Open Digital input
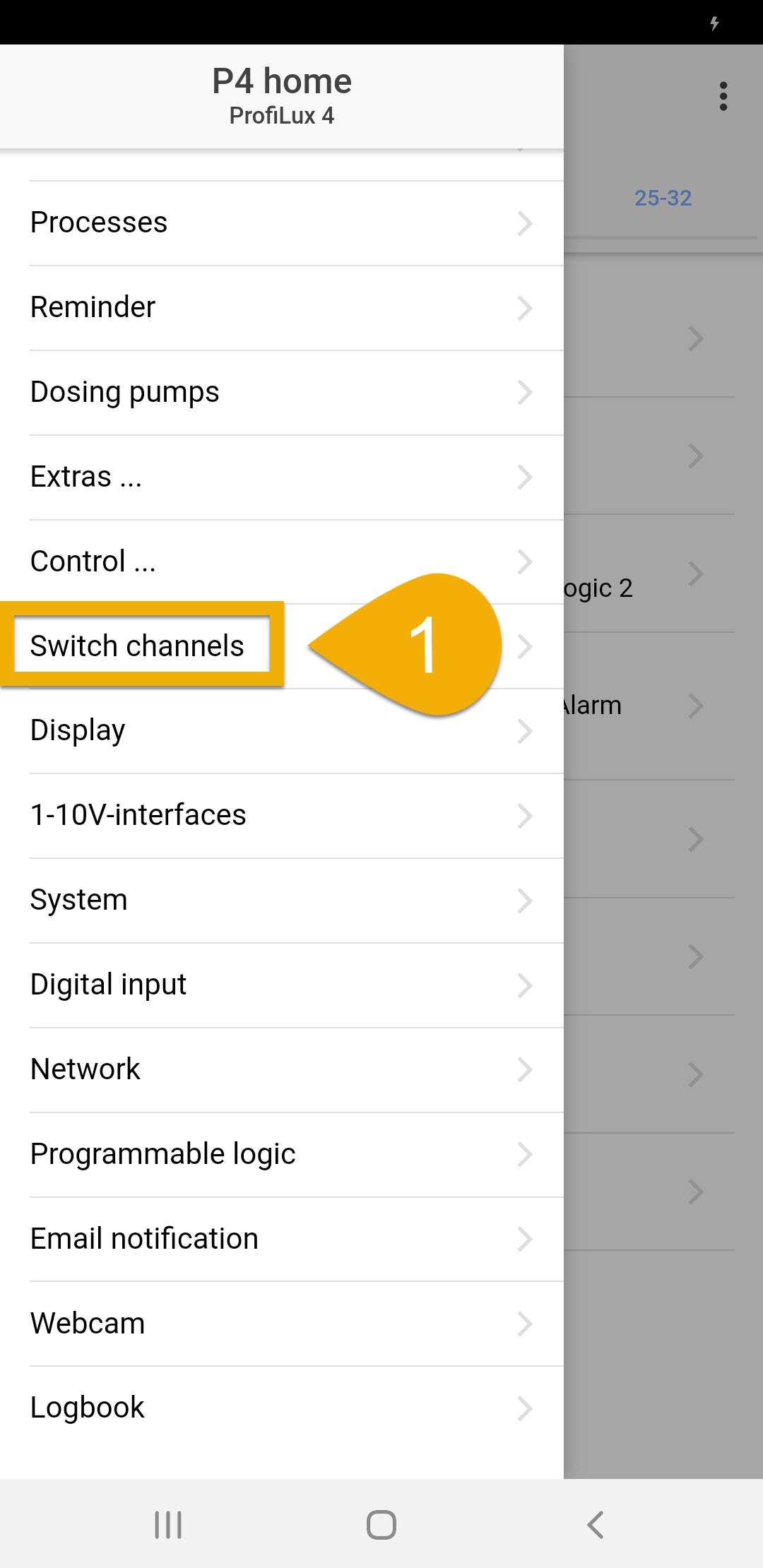This screenshot has height=1568, width=763. point(282,985)
